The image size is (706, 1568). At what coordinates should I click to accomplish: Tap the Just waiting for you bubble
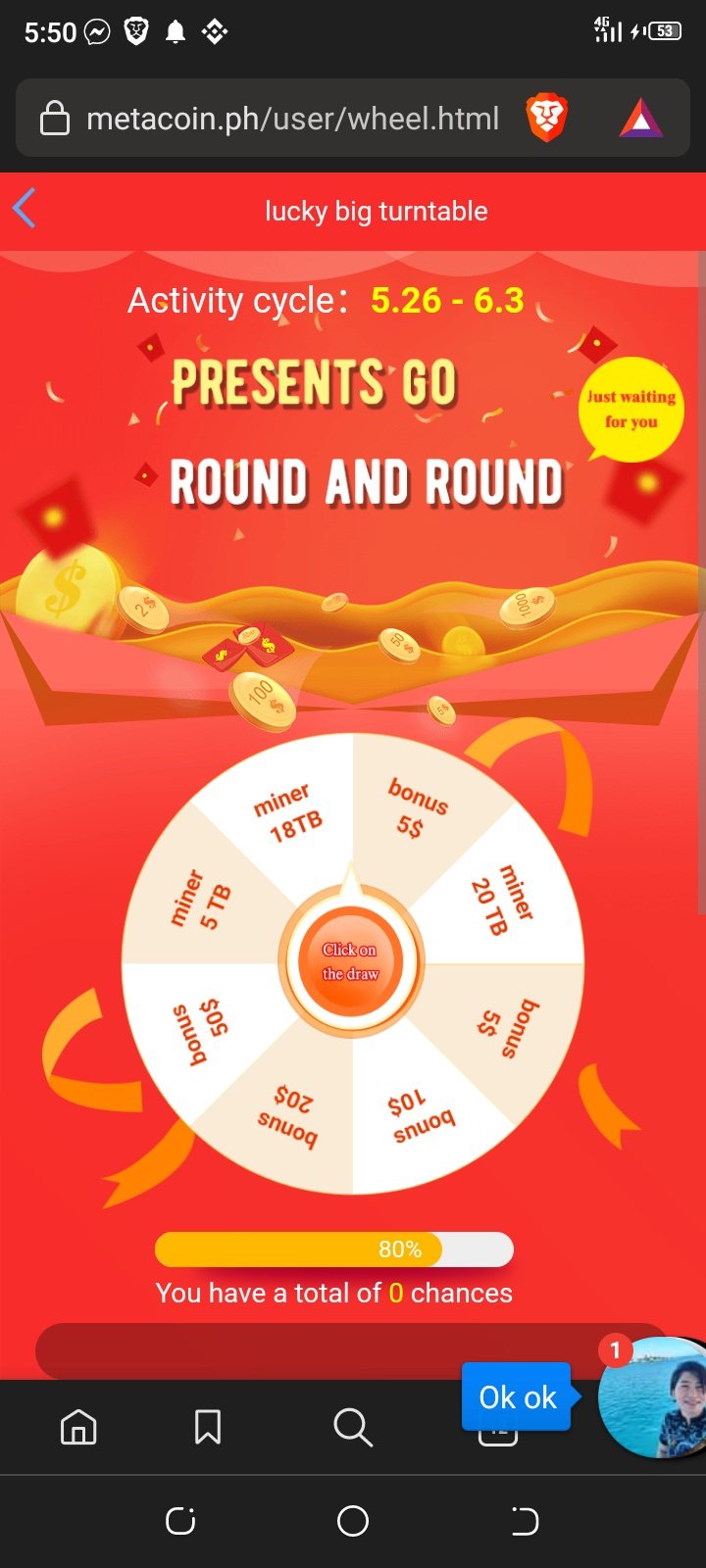630,410
